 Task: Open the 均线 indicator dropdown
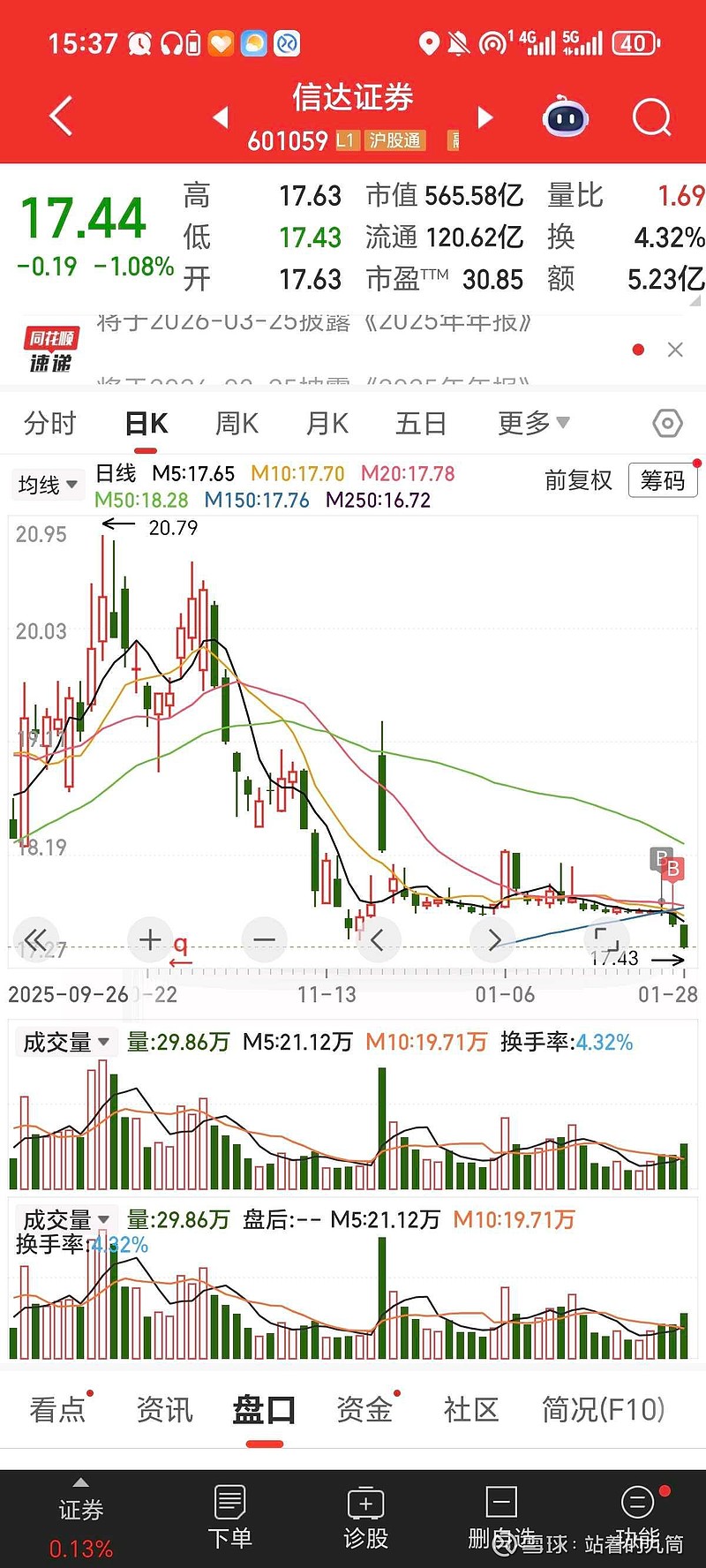(x=48, y=485)
